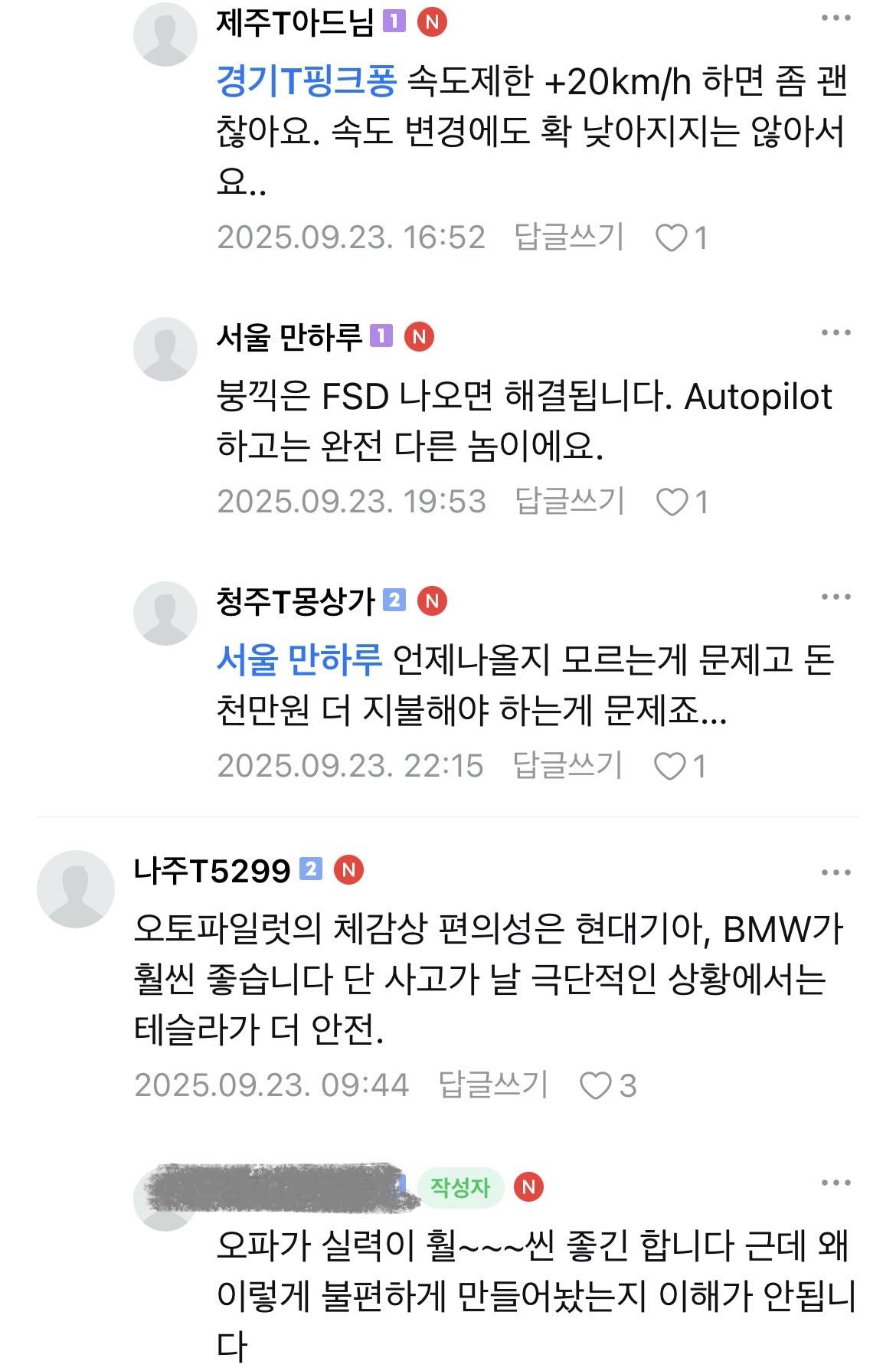The width and height of the screenshot is (896, 1371).
Task: Open more options on 청주T몽상가's comment
Action: (x=836, y=597)
